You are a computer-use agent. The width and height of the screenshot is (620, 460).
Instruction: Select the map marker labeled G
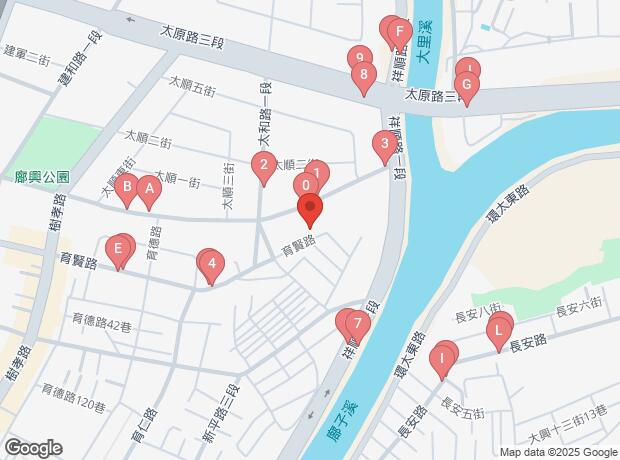(465, 84)
